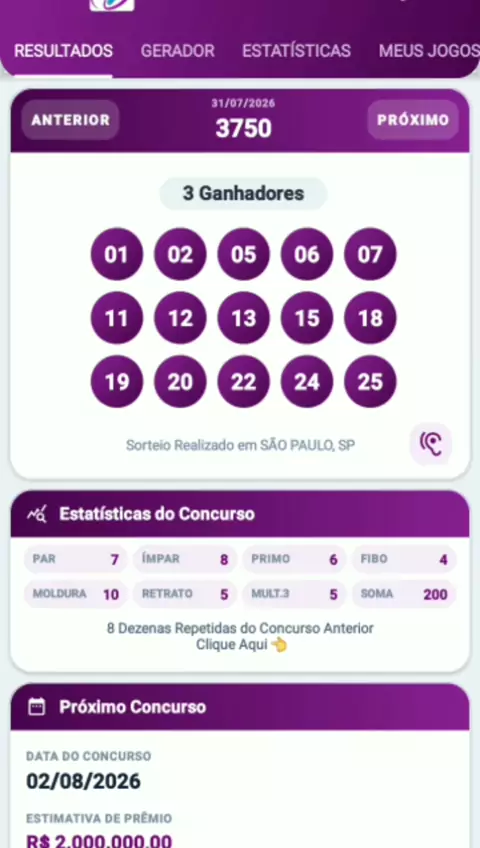Open the Estatísticas tab
Viewport: 480px width, 848px height.
click(x=296, y=51)
